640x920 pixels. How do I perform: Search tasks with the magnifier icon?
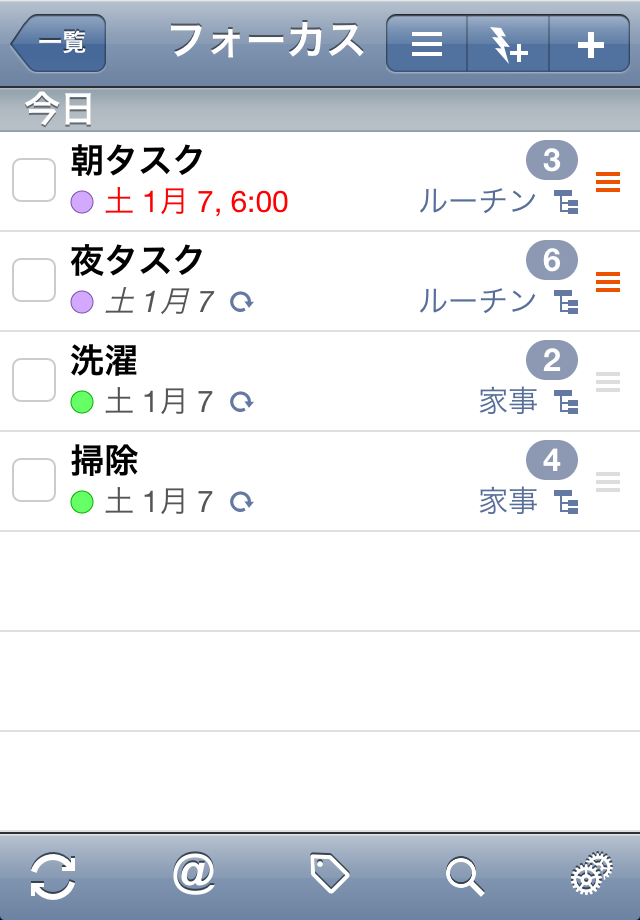[464, 876]
